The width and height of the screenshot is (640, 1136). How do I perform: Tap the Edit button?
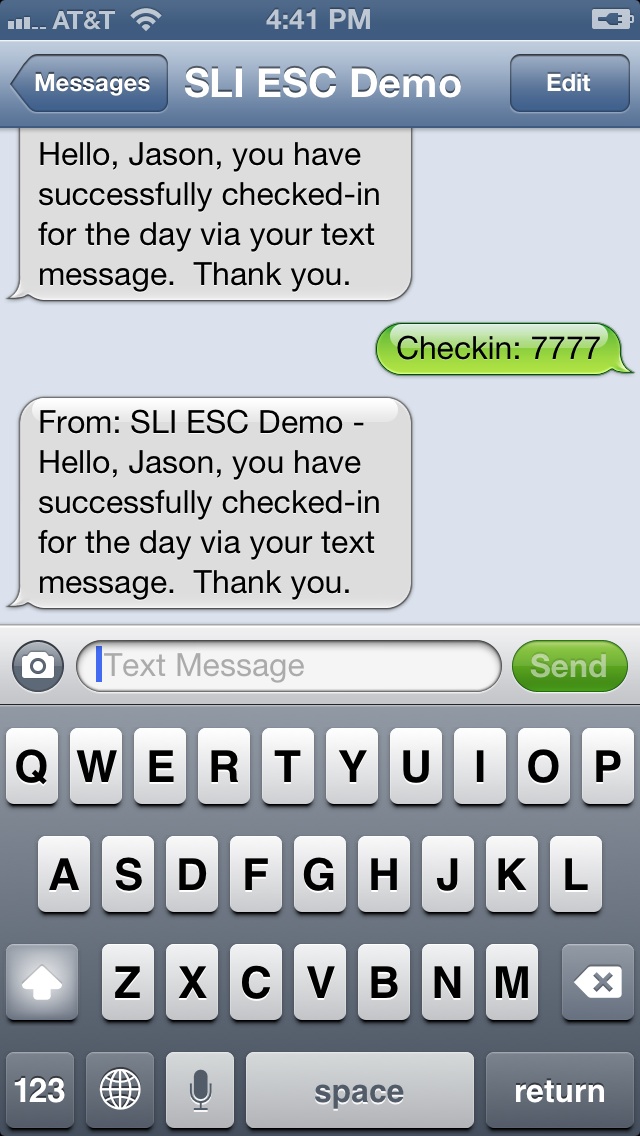[569, 83]
